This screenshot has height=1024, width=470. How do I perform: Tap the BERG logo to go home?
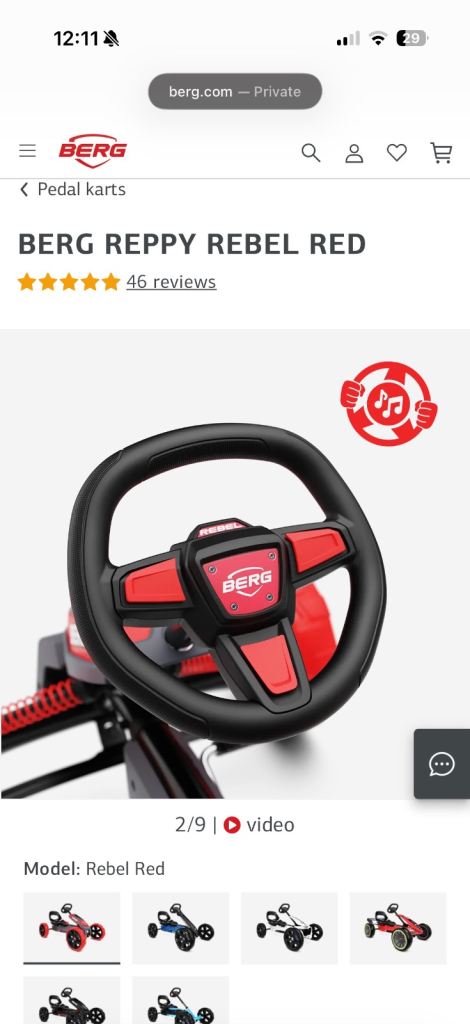(93, 152)
